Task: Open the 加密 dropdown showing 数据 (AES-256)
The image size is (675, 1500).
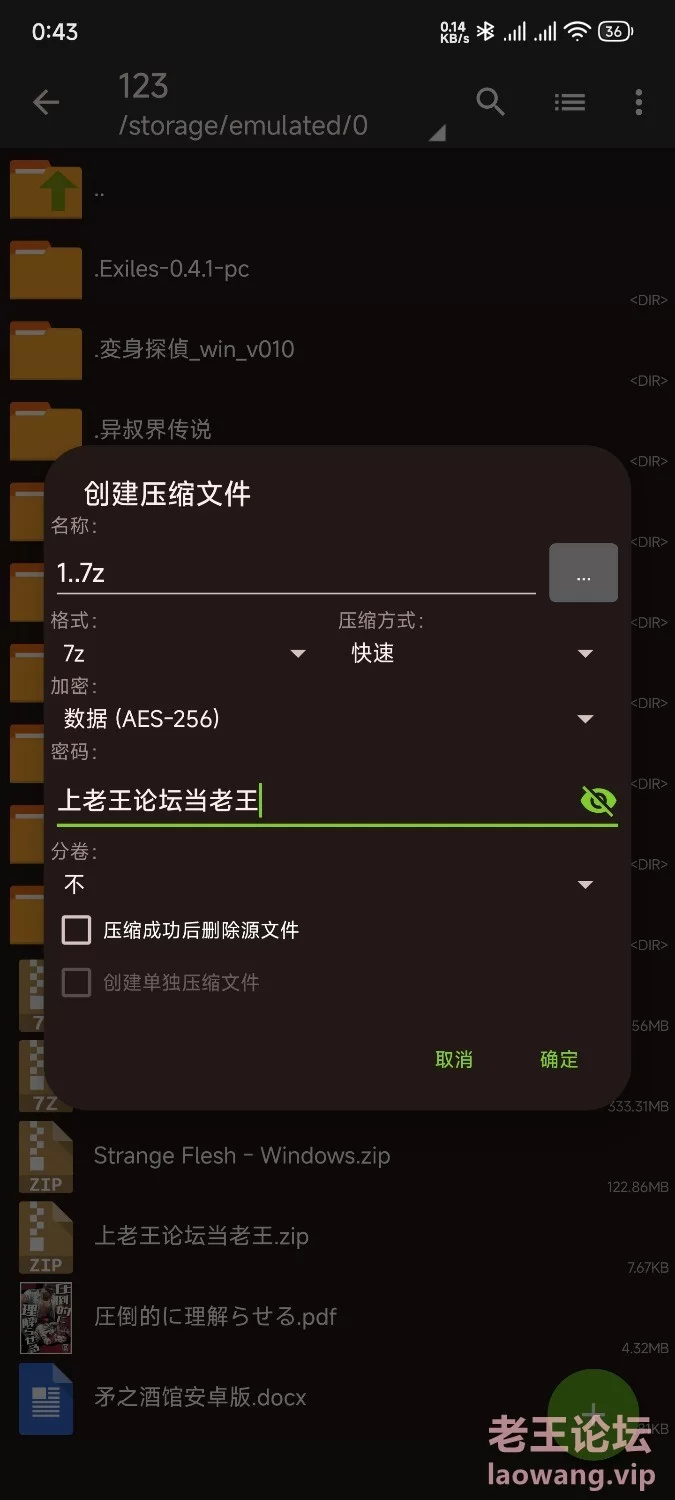Action: click(x=328, y=718)
